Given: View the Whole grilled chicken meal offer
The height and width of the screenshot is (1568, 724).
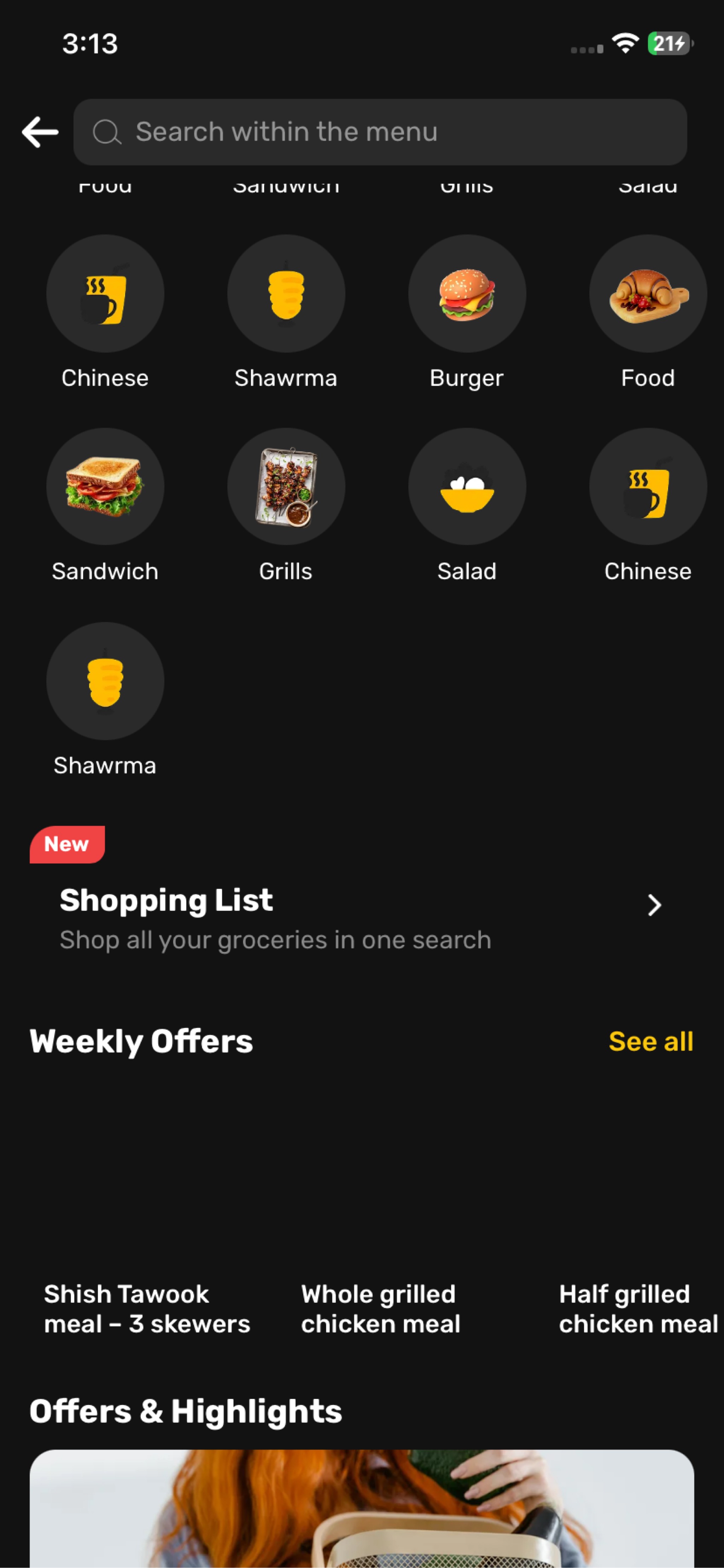Looking at the screenshot, I should tap(380, 1309).
